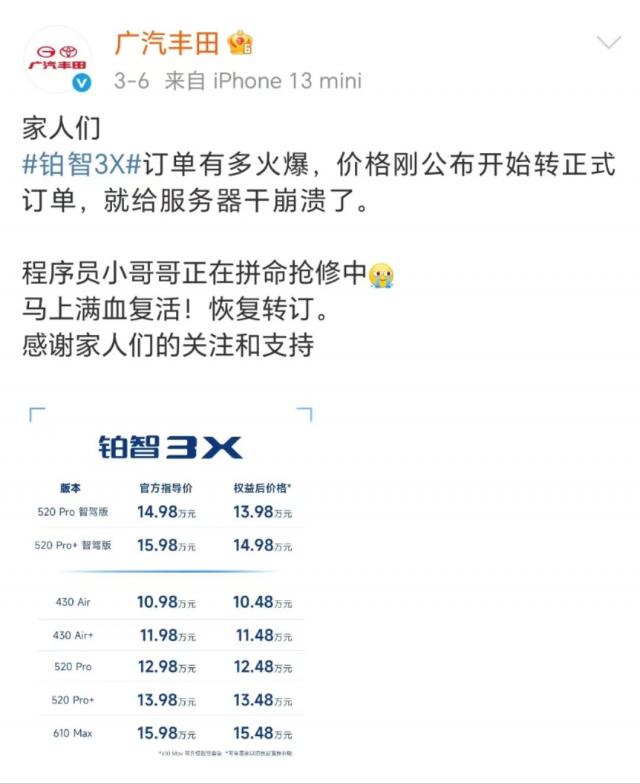Expand the post options chevron
The width and height of the screenshot is (640, 784).
(x=608, y=42)
